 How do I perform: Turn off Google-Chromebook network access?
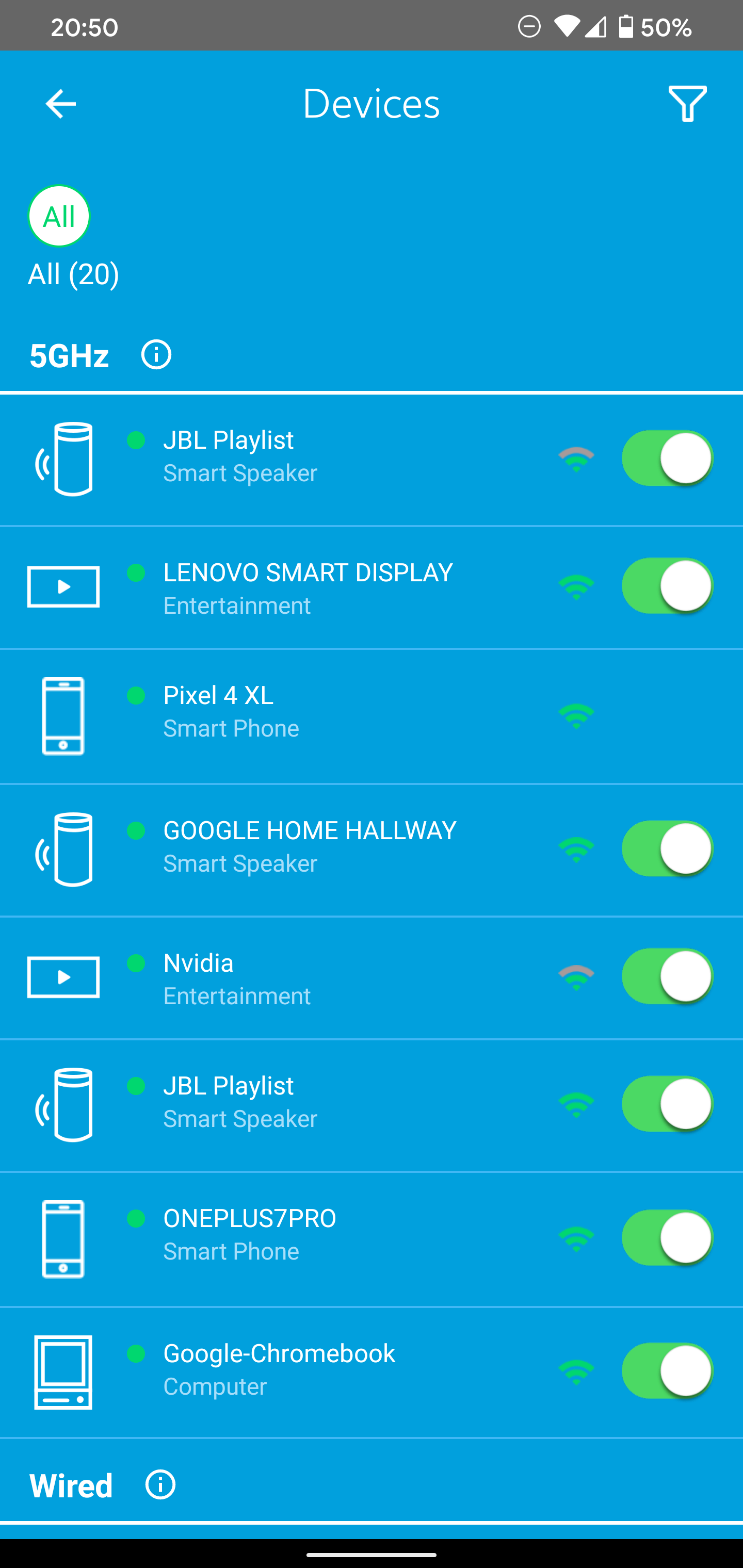pyautogui.click(x=667, y=1371)
